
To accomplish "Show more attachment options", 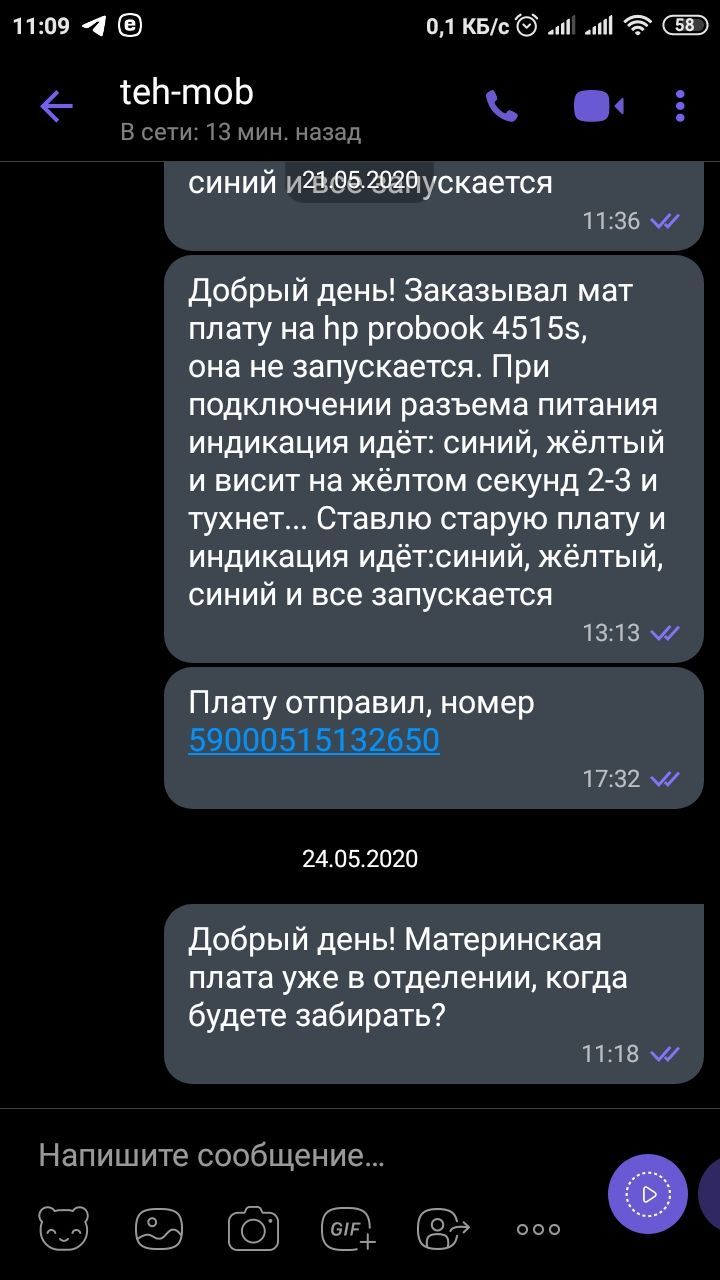I will tap(538, 1229).
